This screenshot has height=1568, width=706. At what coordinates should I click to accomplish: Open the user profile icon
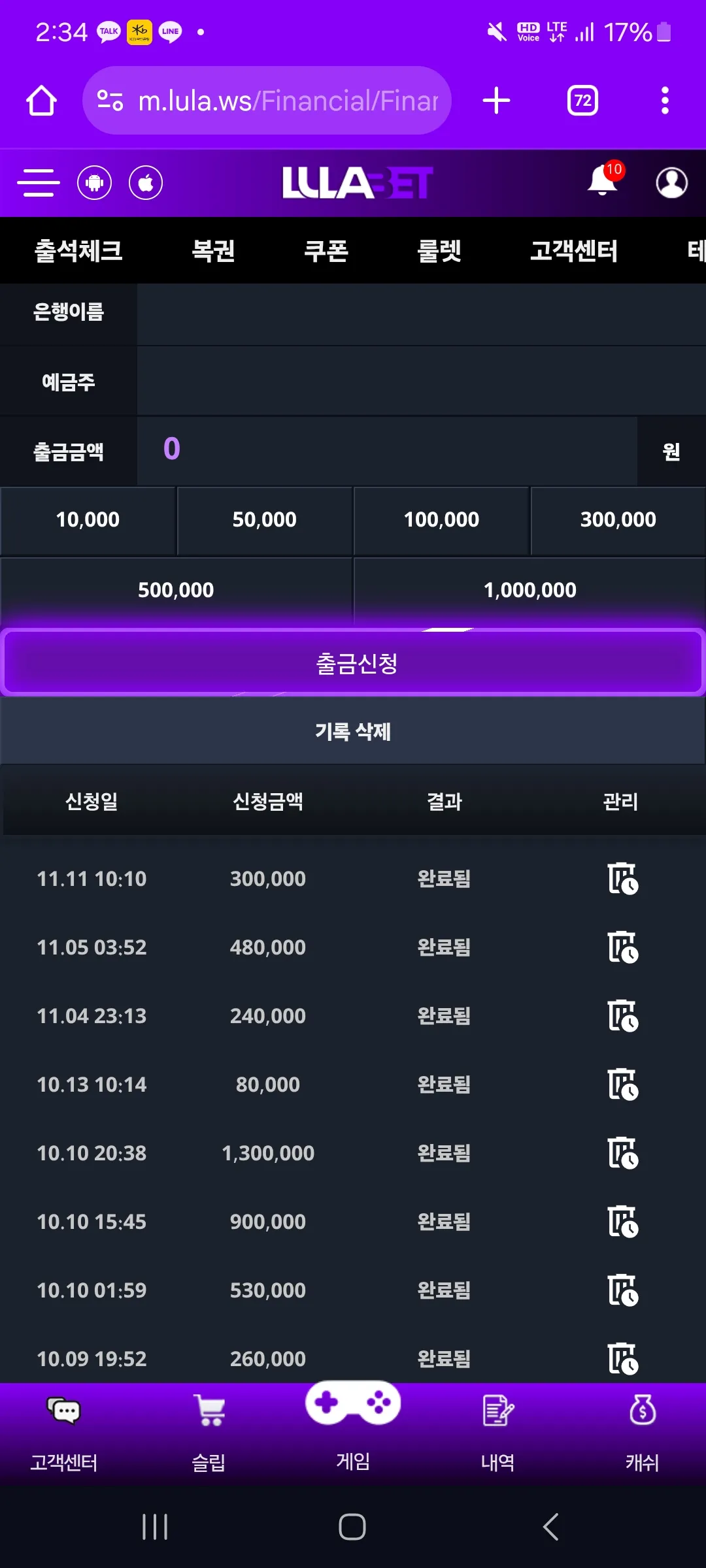(x=671, y=183)
